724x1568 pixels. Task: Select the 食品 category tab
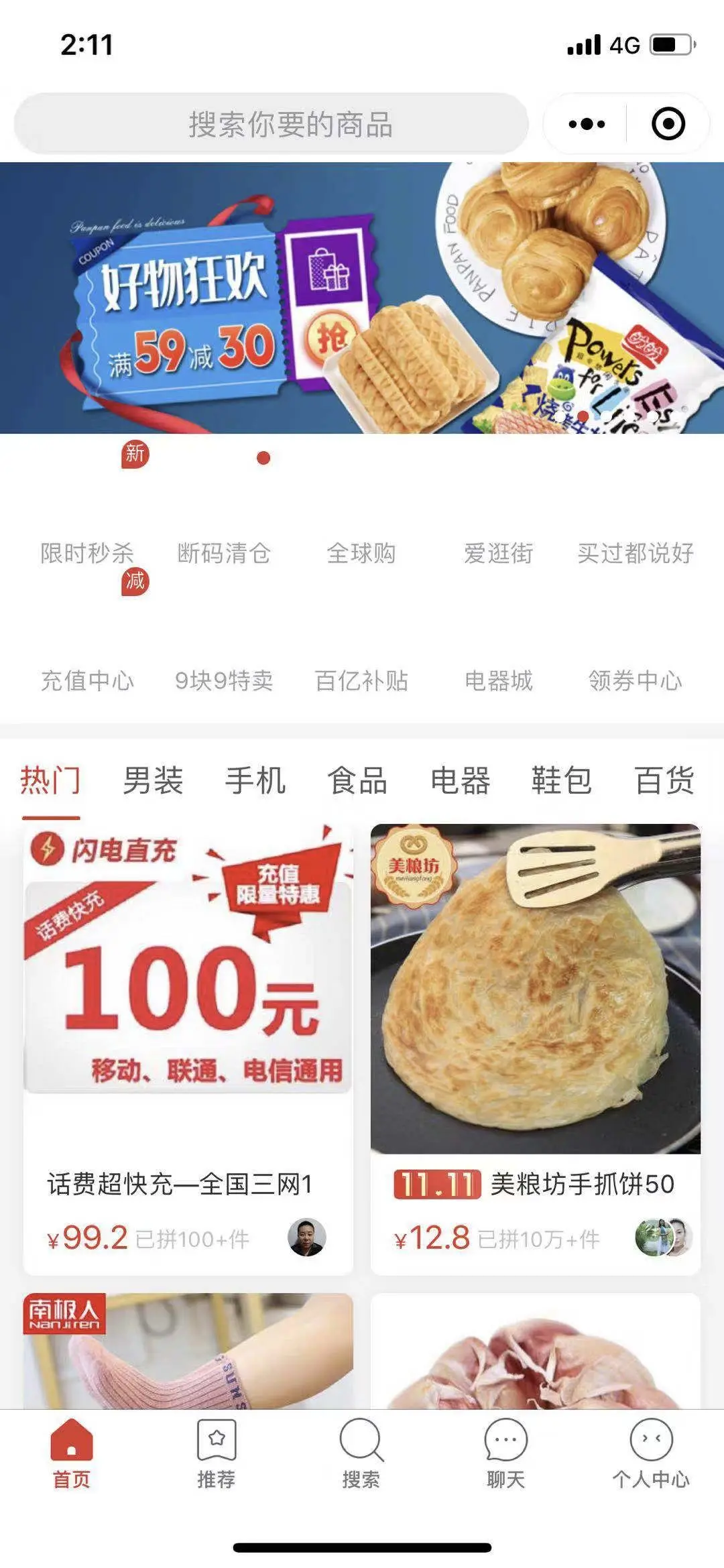(x=357, y=781)
